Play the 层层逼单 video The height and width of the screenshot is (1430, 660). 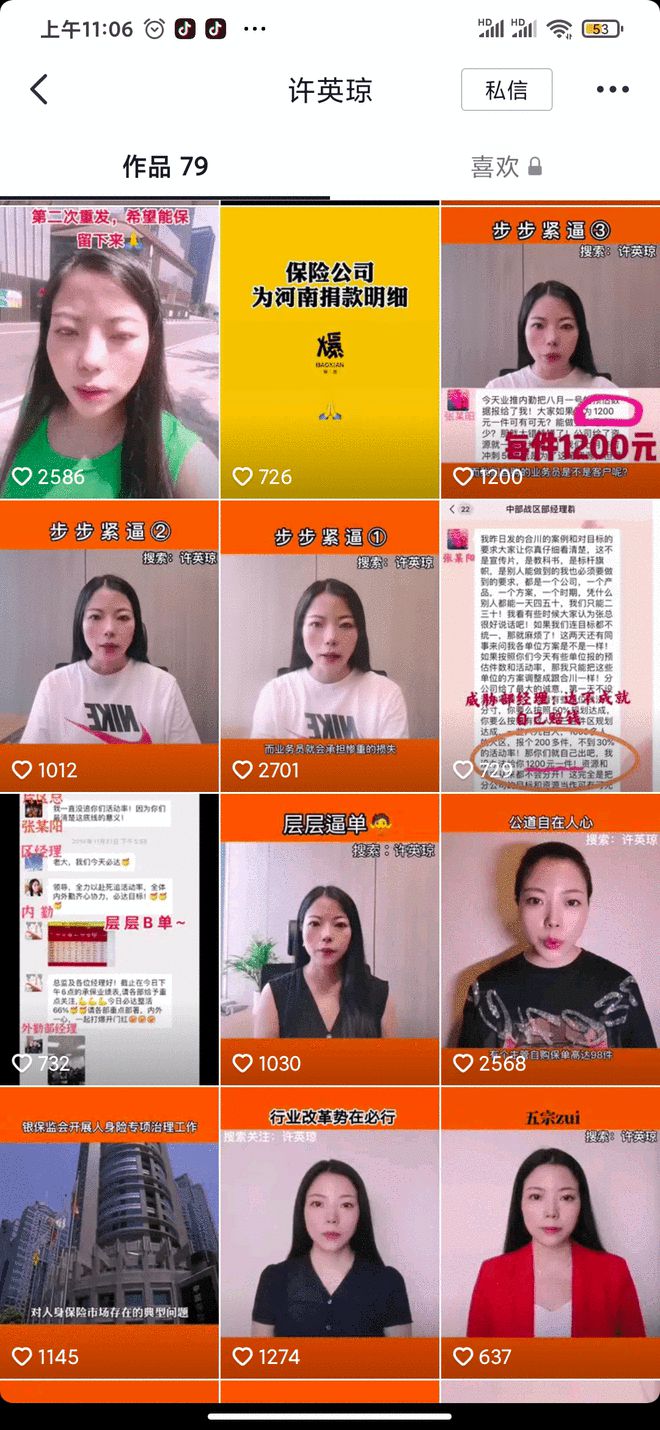pos(329,938)
